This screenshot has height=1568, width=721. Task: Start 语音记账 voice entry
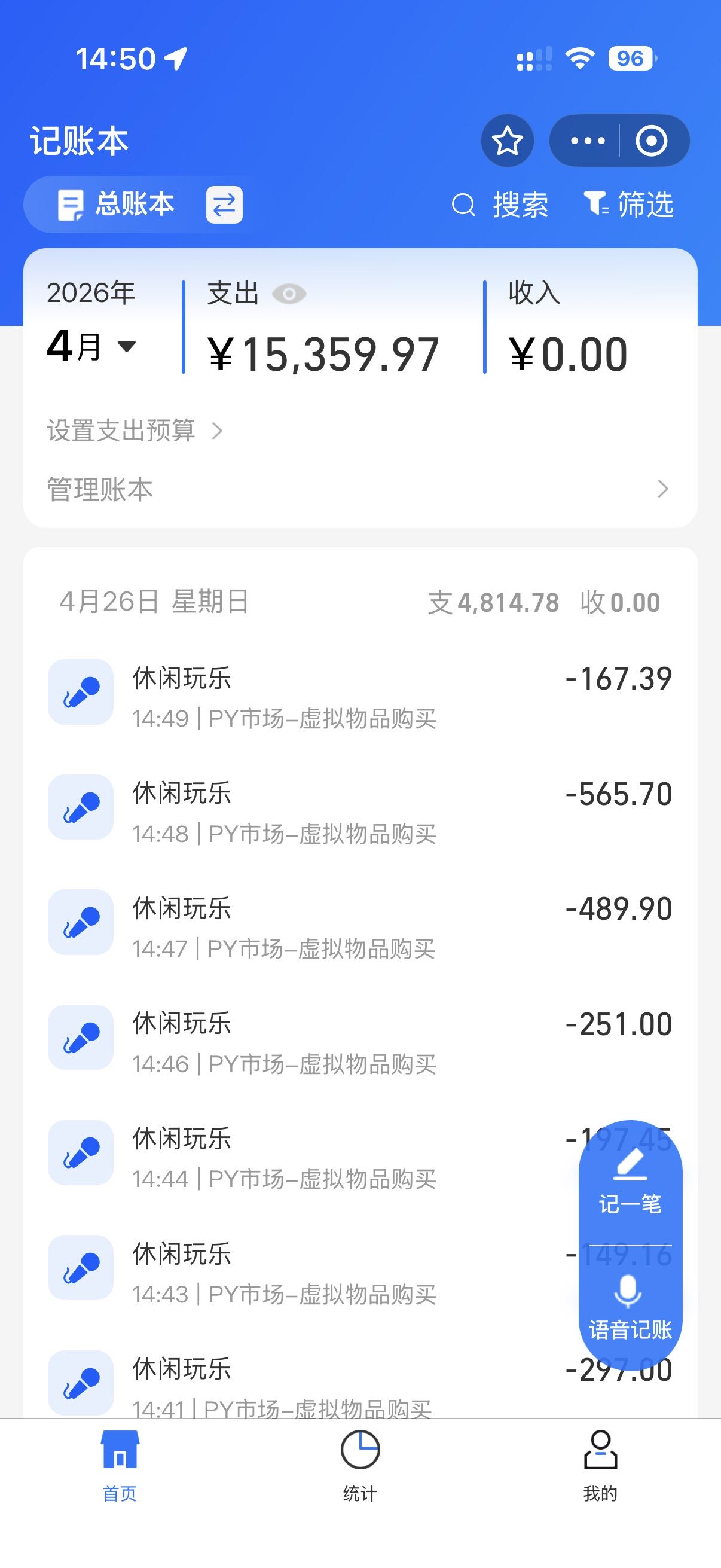pos(630,1305)
